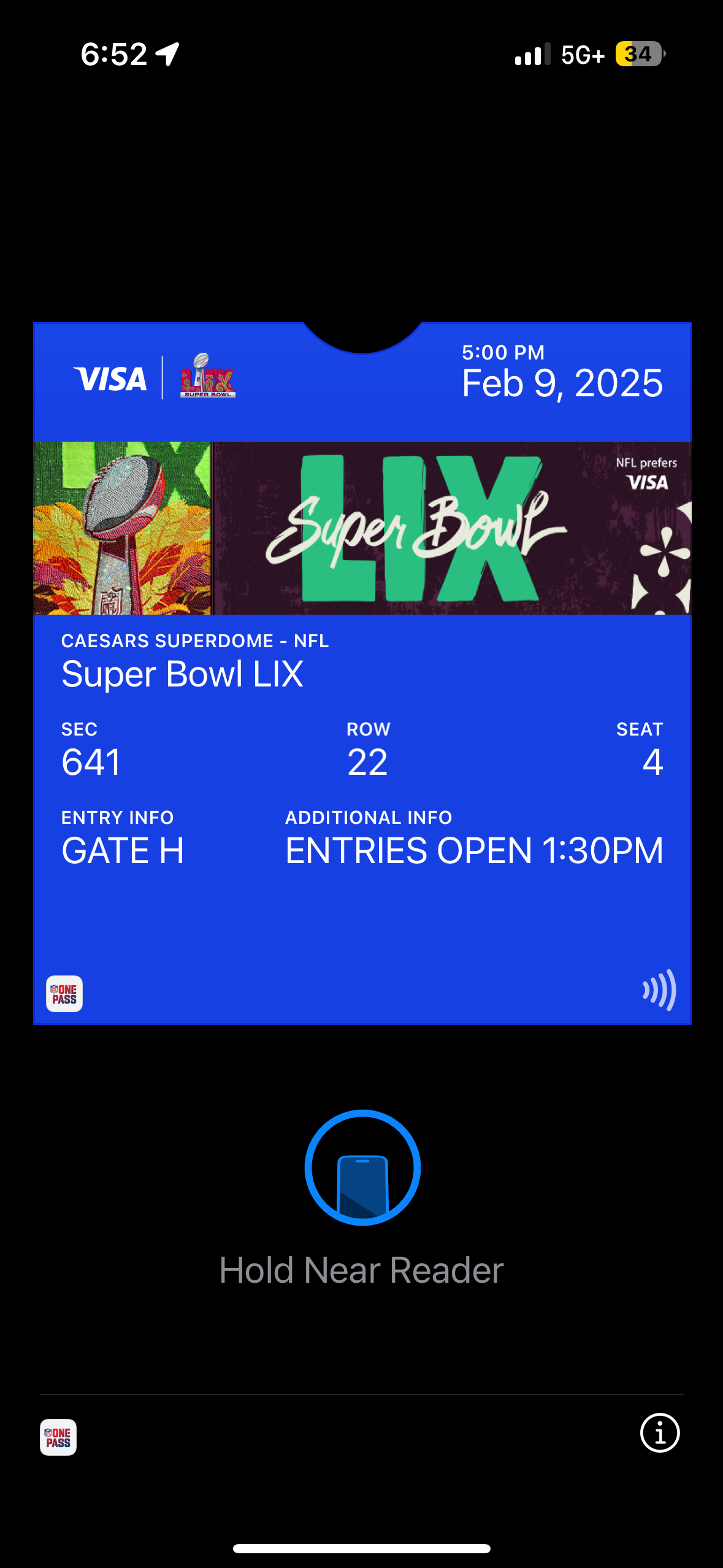Image resolution: width=723 pixels, height=1568 pixels.
Task: Open the pass info button
Action: [x=660, y=1434]
